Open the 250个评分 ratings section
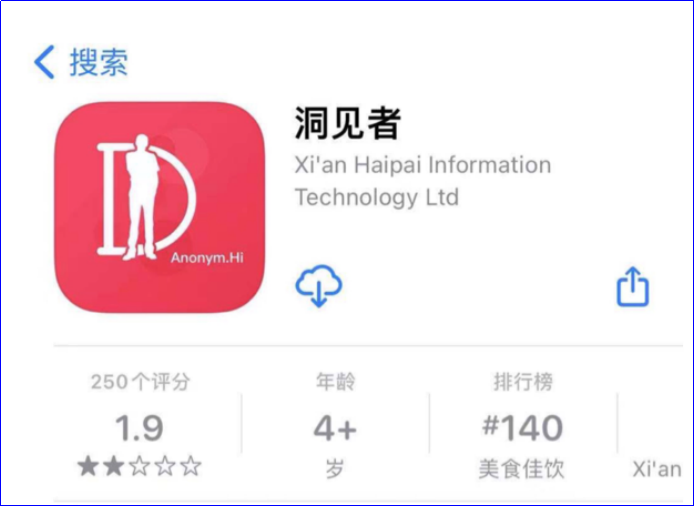 (140, 425)
